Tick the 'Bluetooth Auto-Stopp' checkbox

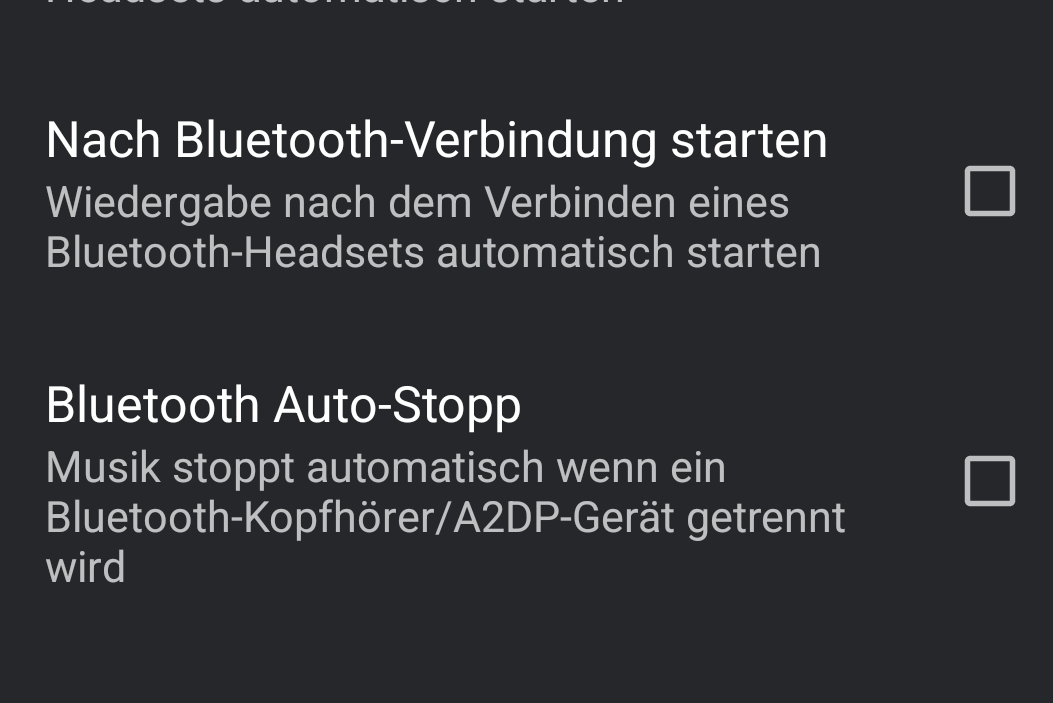click(989, 481)
